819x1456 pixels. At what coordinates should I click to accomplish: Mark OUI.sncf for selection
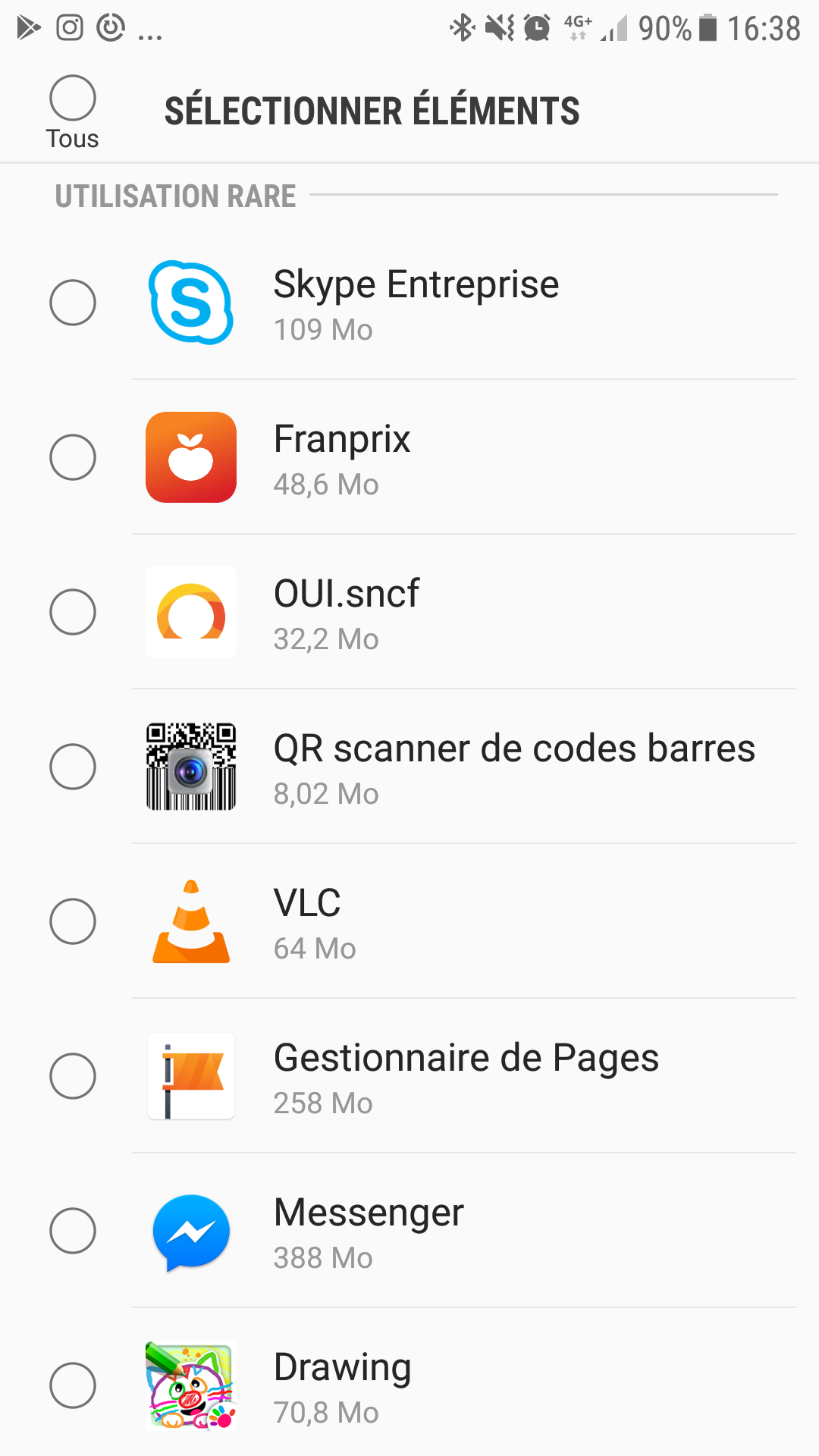pos(73,612)
